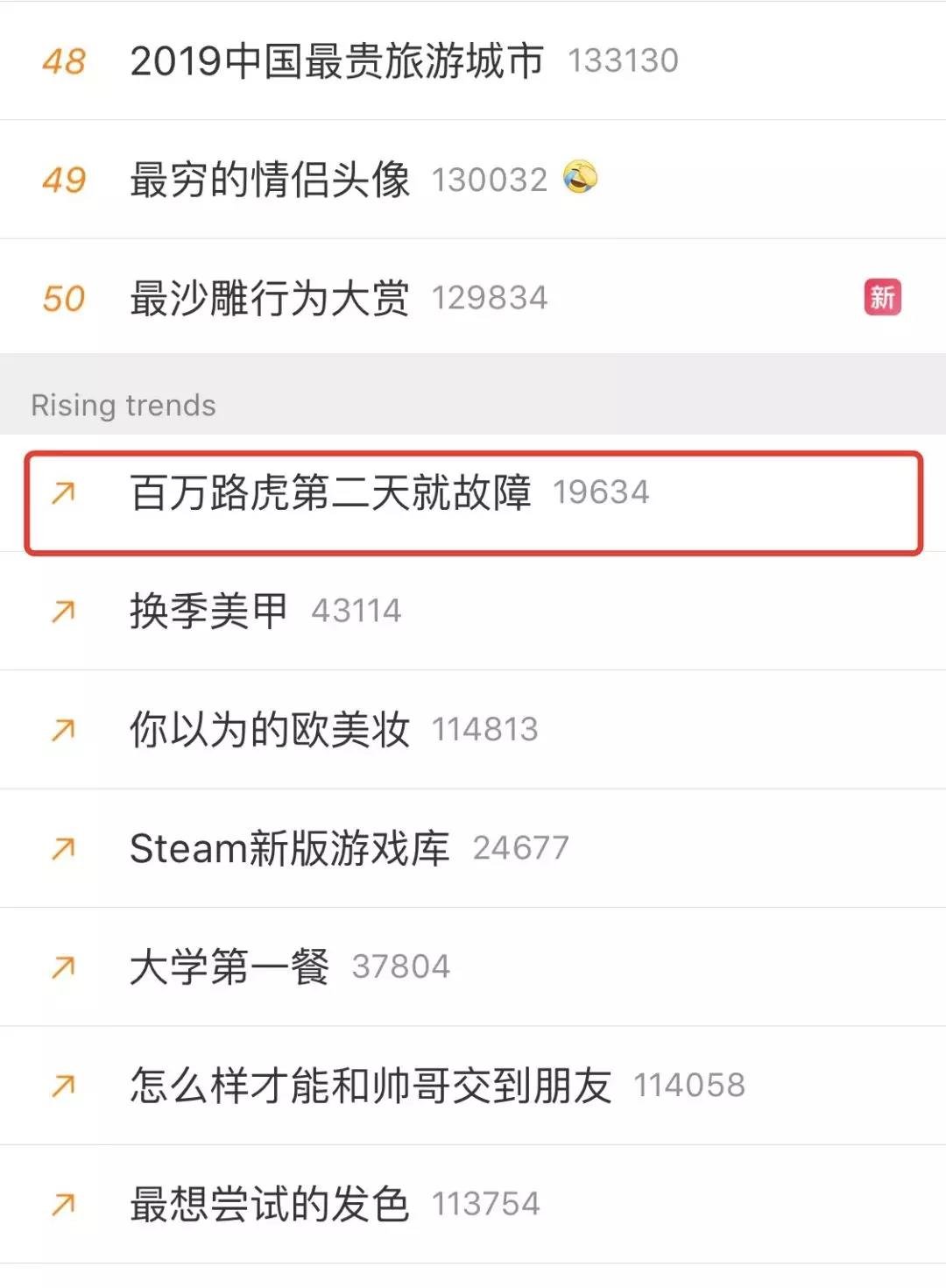
Task: View the 最沙雕行为大赏 hot topic
Action: pyautogui.click(x=270, y=298)
